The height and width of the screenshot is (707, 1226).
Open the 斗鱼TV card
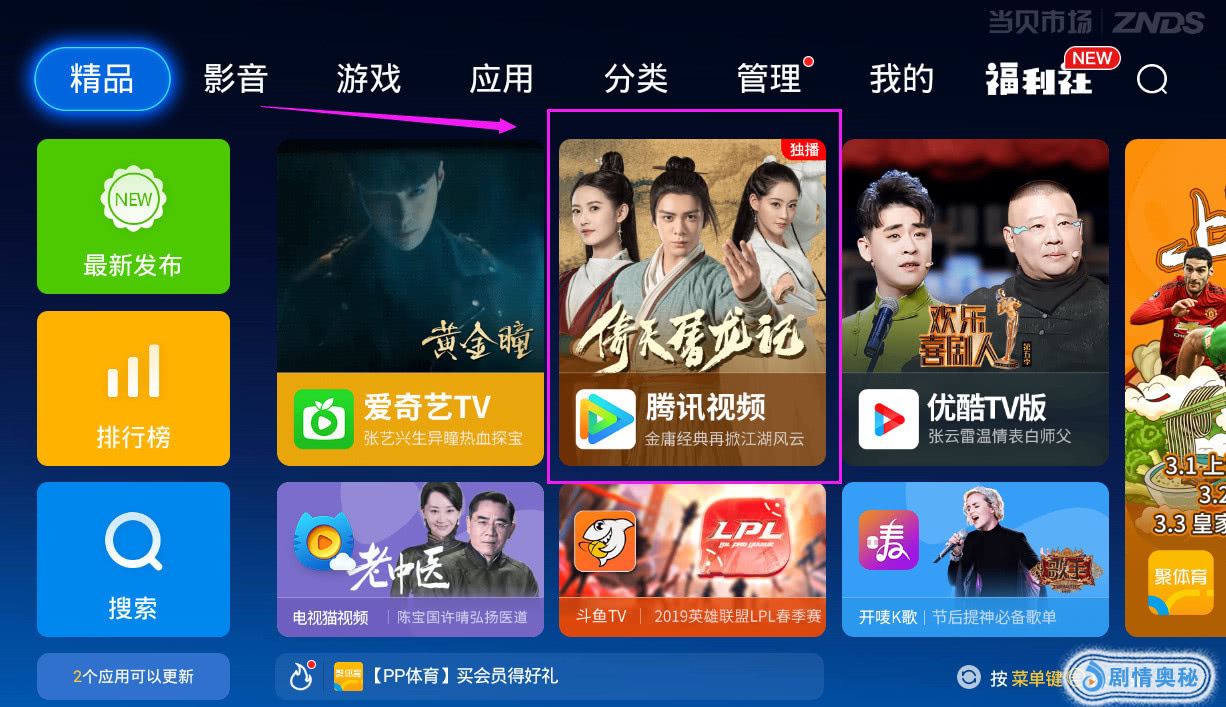692,559
